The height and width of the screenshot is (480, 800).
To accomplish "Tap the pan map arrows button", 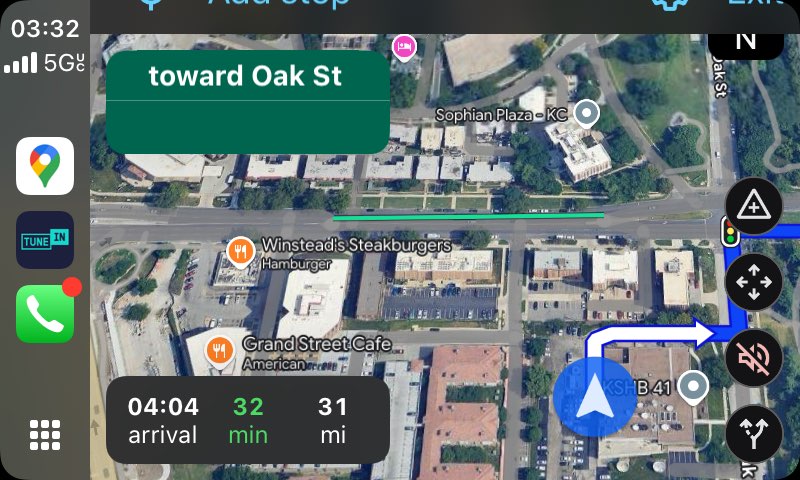I will [x=753, y=283].
